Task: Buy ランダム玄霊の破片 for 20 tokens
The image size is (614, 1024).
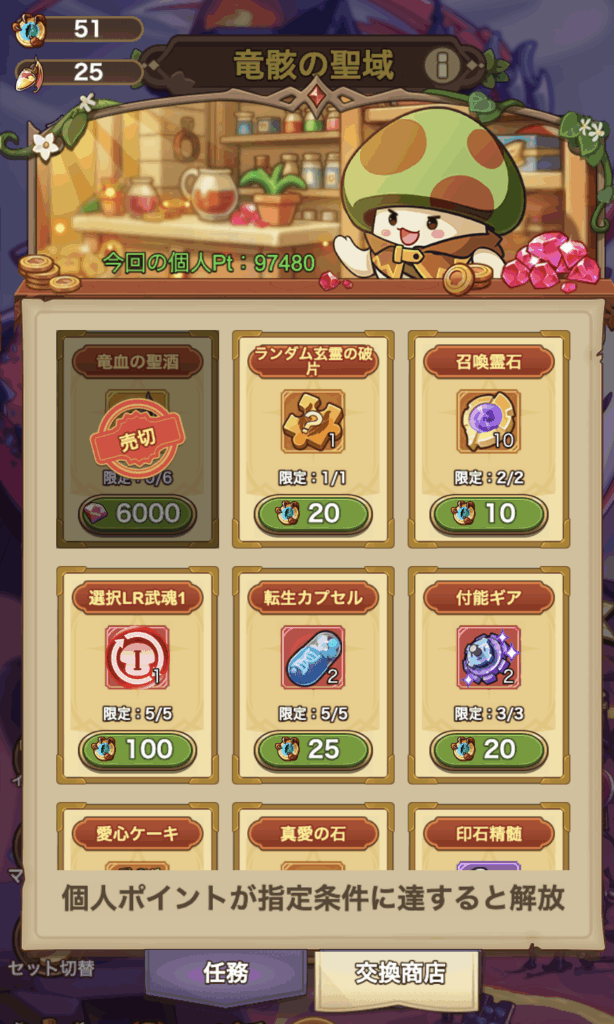Action: [x=313, y=514]
